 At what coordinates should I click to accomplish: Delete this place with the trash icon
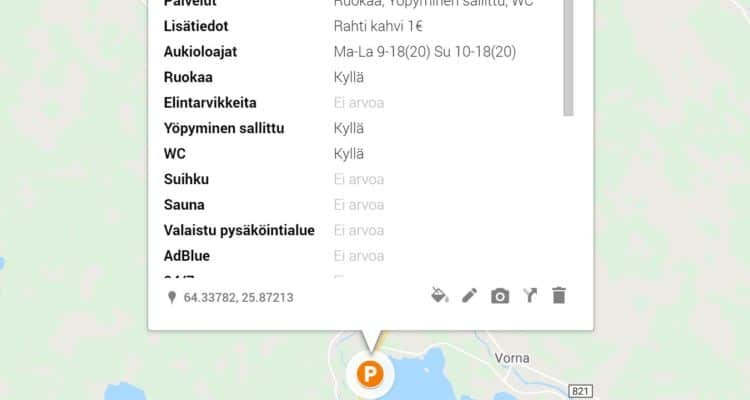click(559, 296)
